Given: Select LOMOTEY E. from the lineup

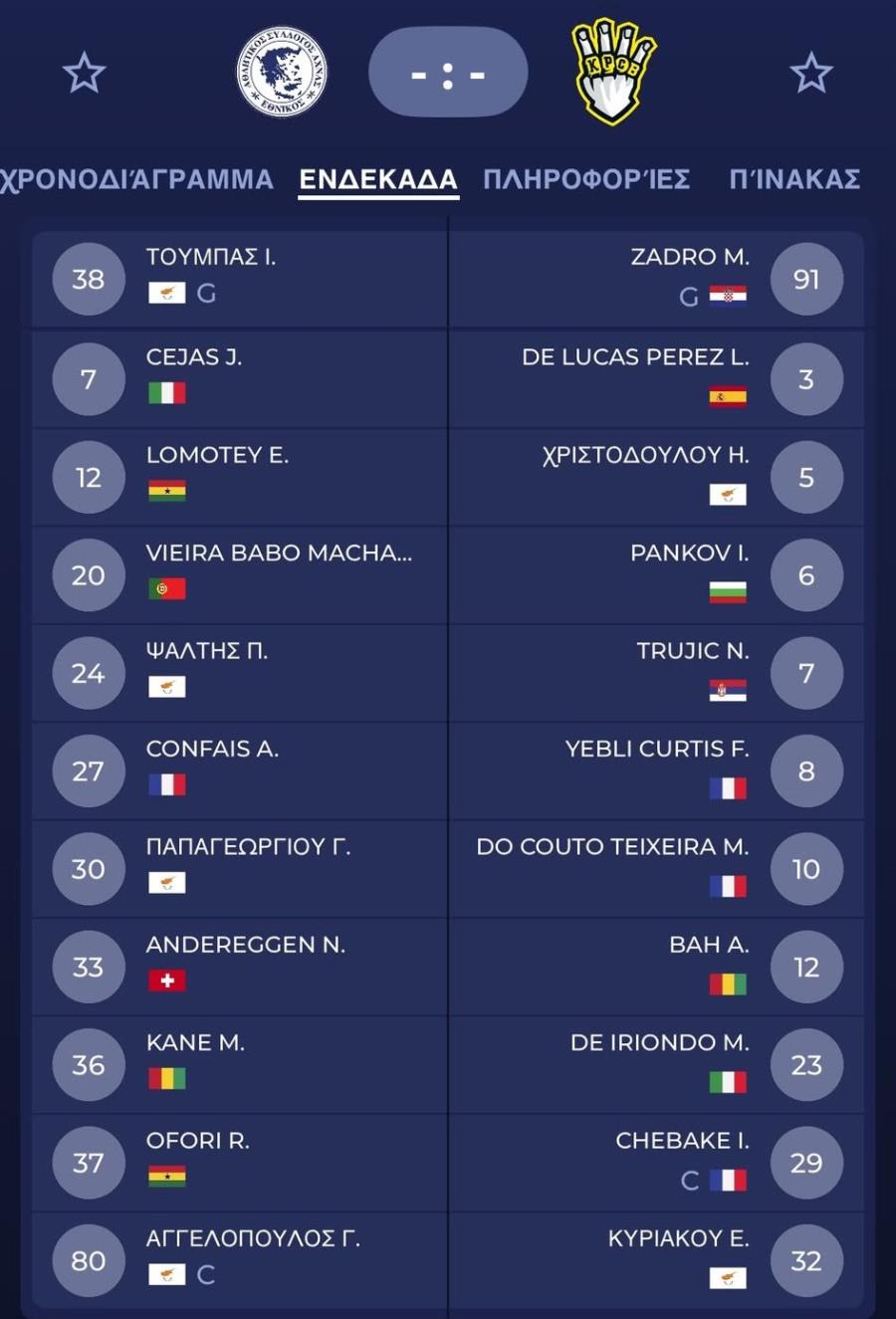Looking at the screenshot, I should coord(239,476).
